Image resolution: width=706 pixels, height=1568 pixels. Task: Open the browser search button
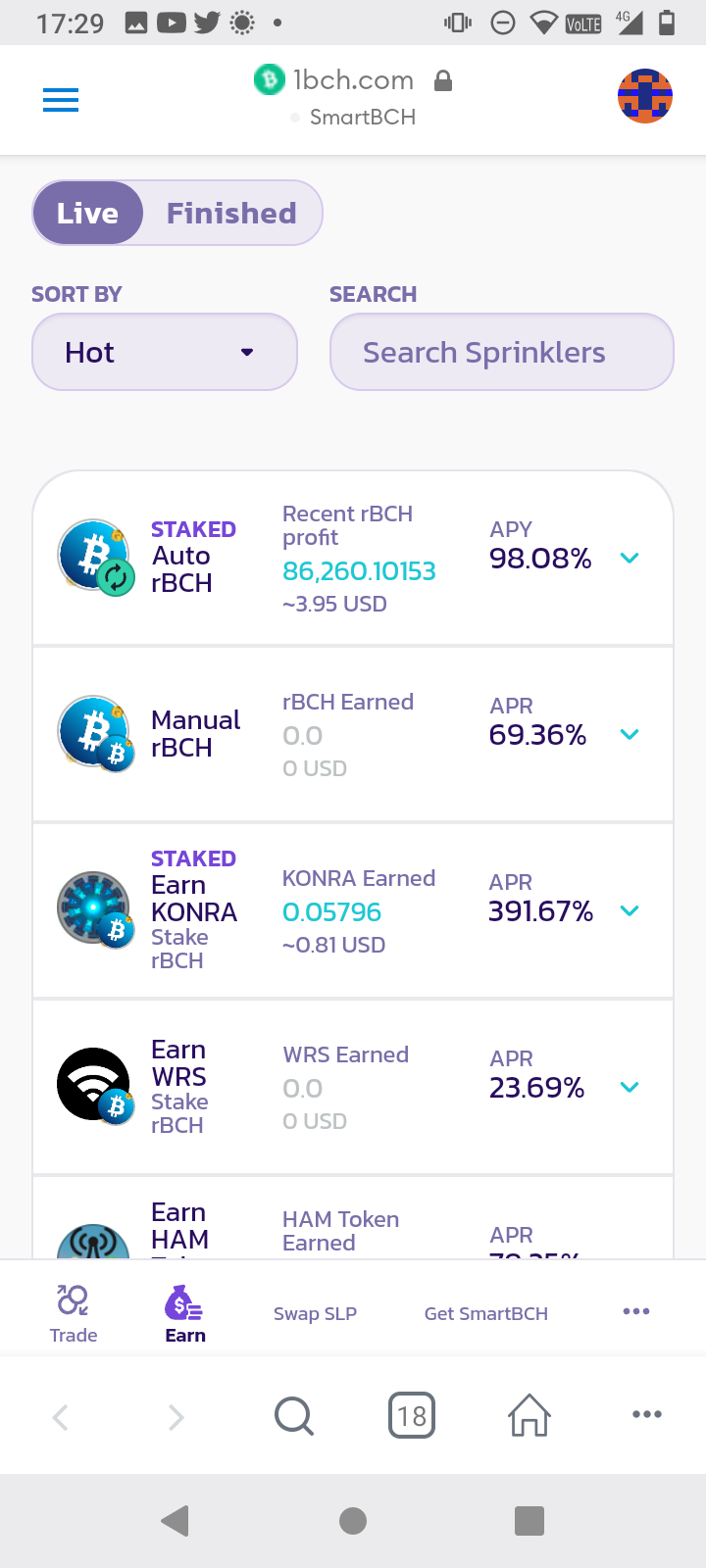pyautogui.click(x=293, y=1416)
